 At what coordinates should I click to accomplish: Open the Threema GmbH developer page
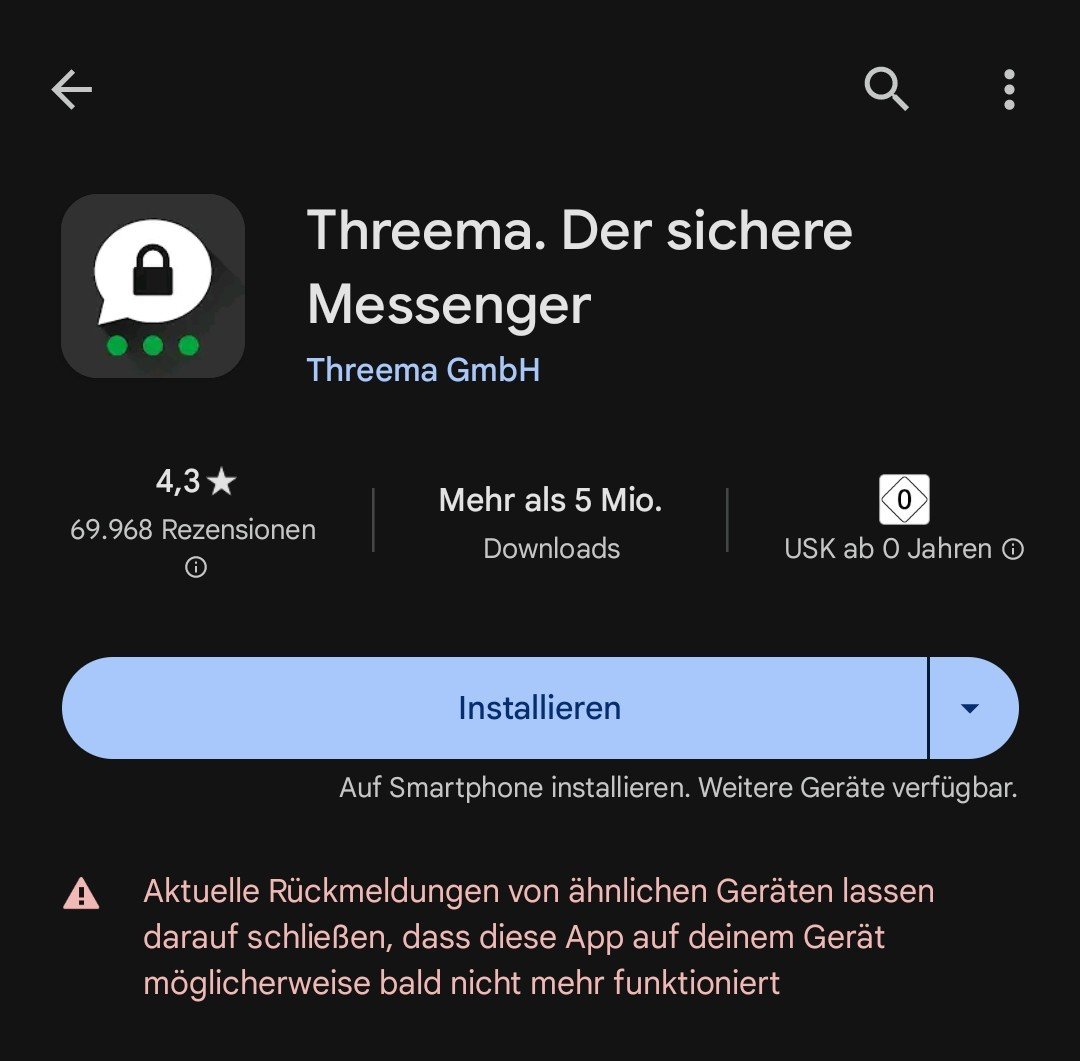(423, 370)
